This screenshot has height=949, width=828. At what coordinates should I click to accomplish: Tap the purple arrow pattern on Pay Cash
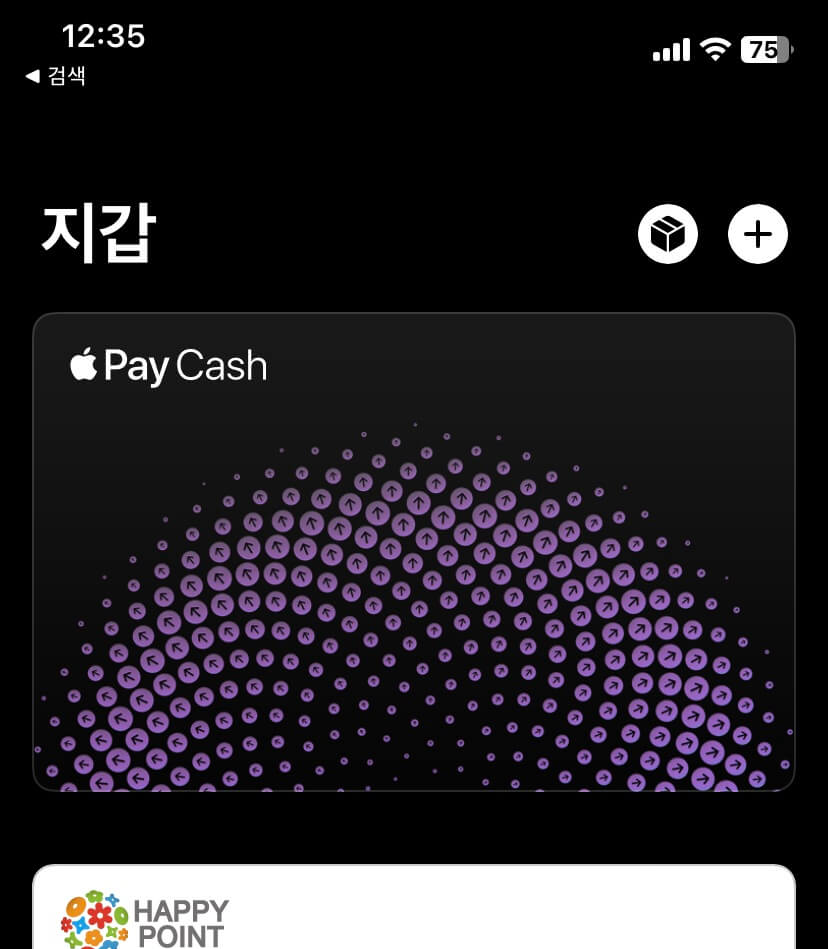(x=414, y=620)
